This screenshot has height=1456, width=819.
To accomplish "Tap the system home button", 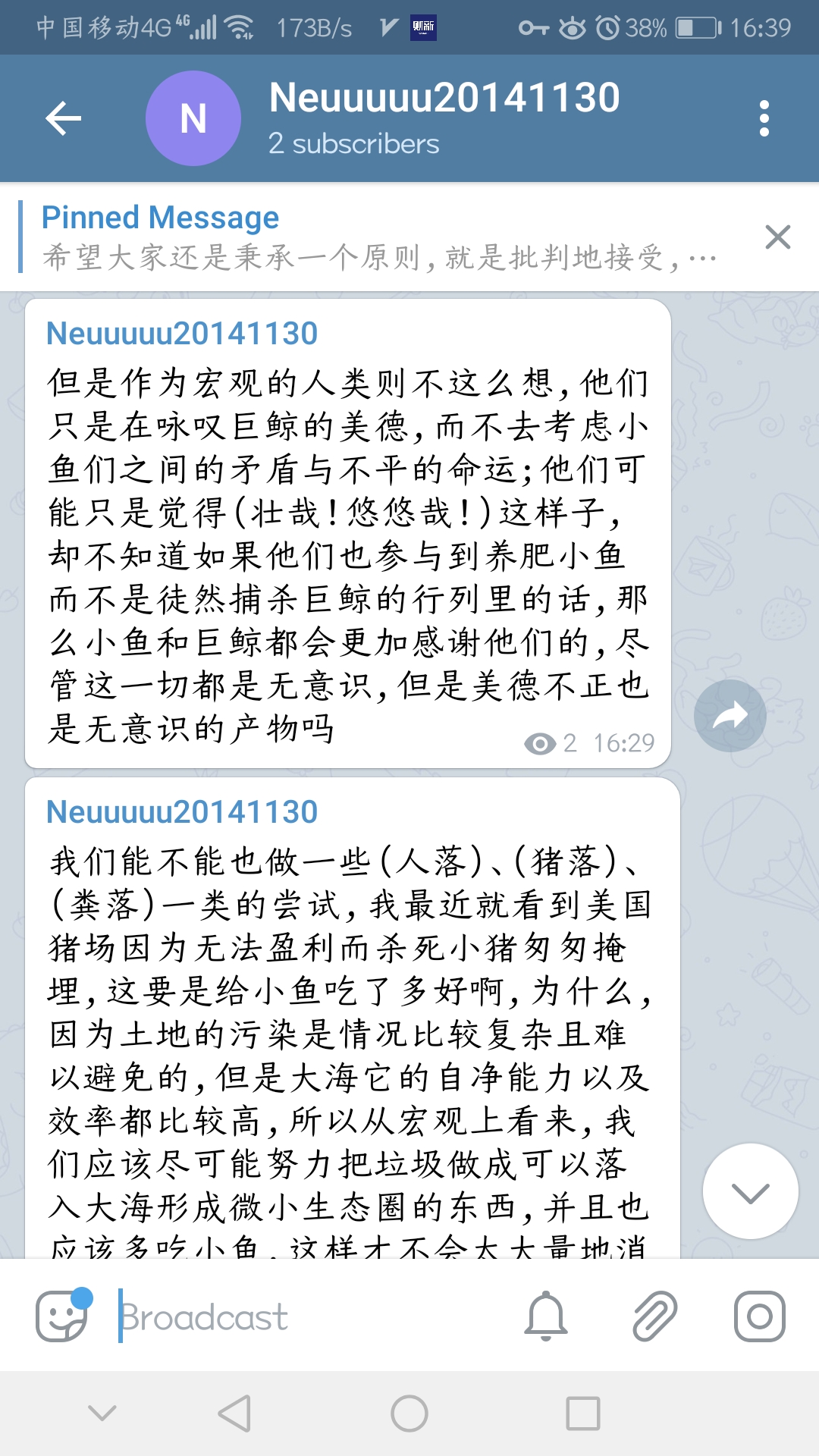I will pyautogui.click(x=409, y=1414).
